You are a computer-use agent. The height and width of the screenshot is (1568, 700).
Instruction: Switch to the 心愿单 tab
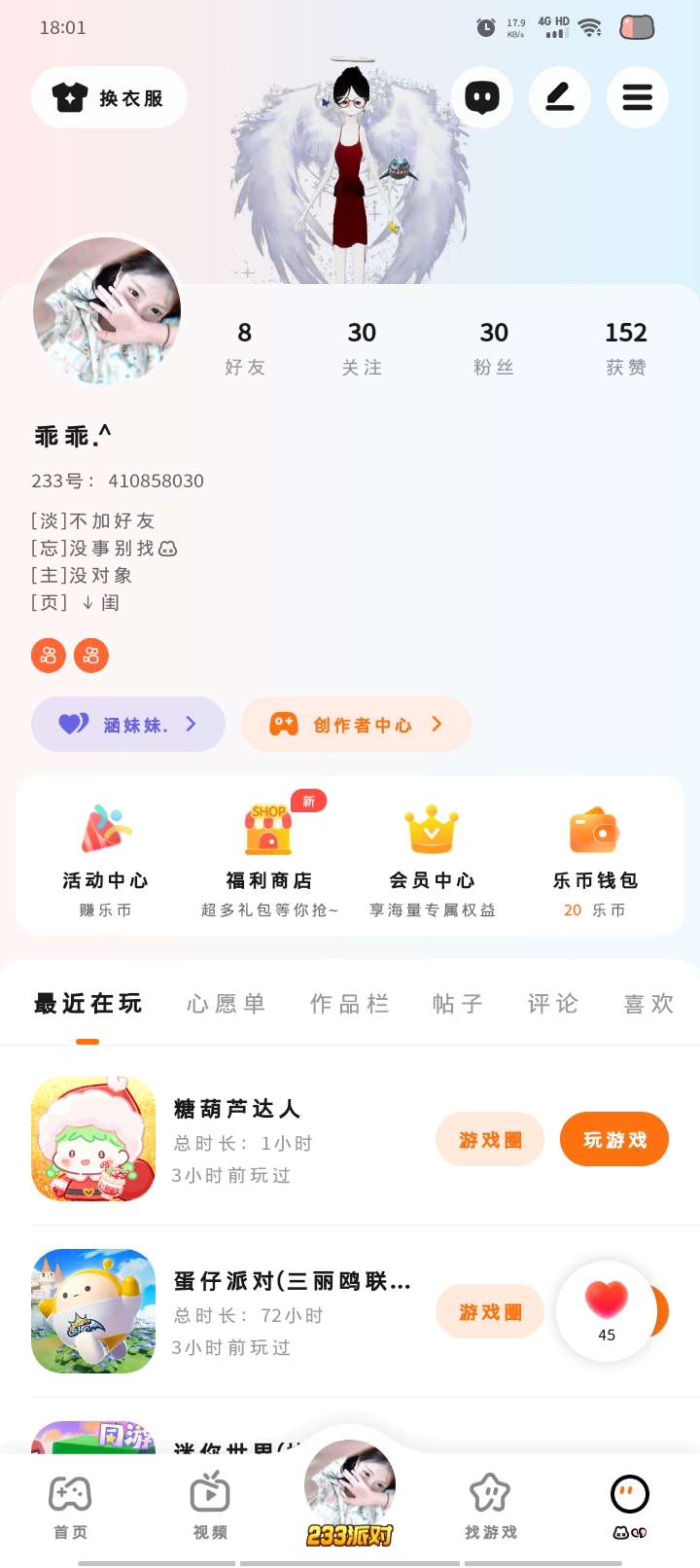pos(227,1004)
